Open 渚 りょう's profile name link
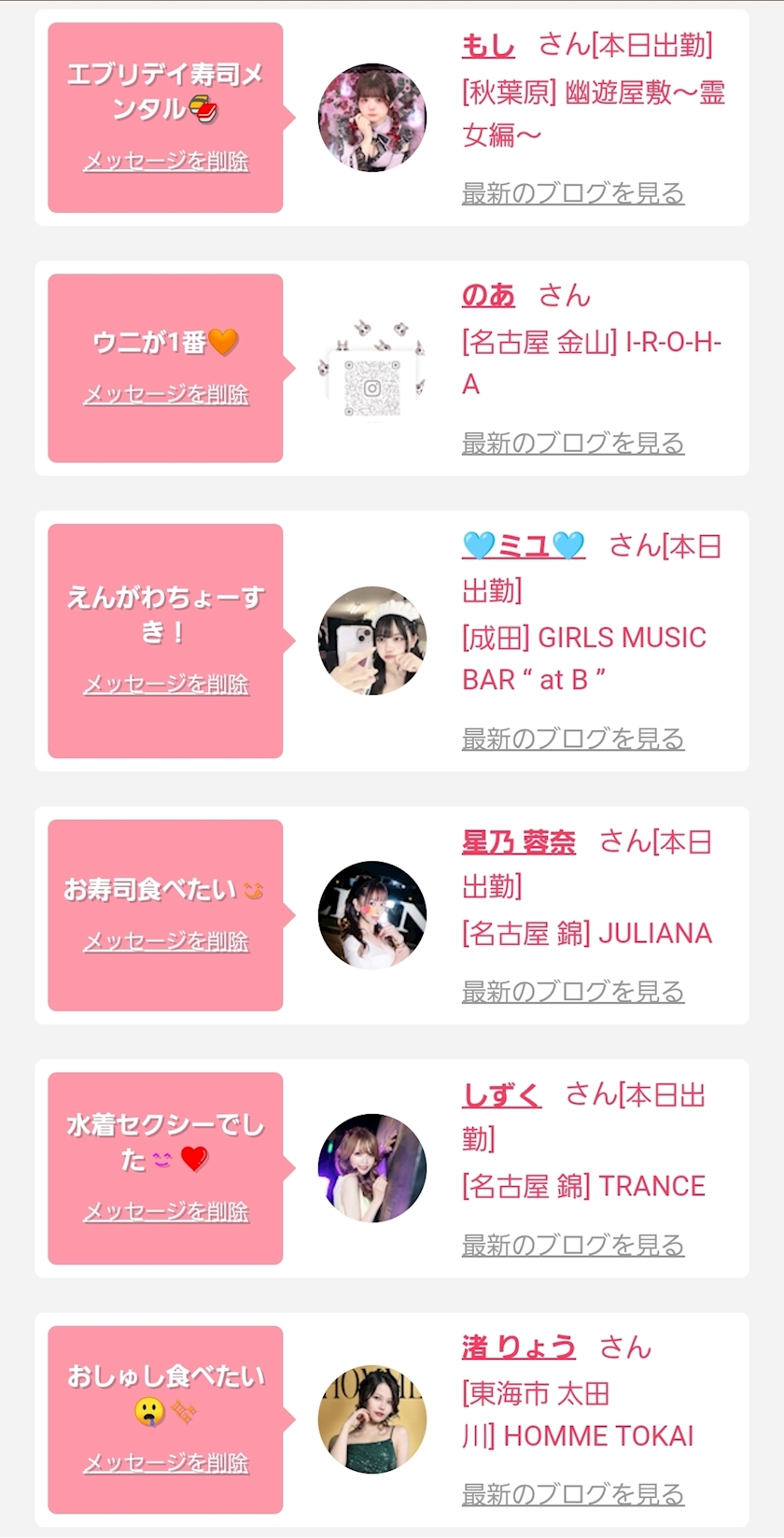 coord(519,1347)
